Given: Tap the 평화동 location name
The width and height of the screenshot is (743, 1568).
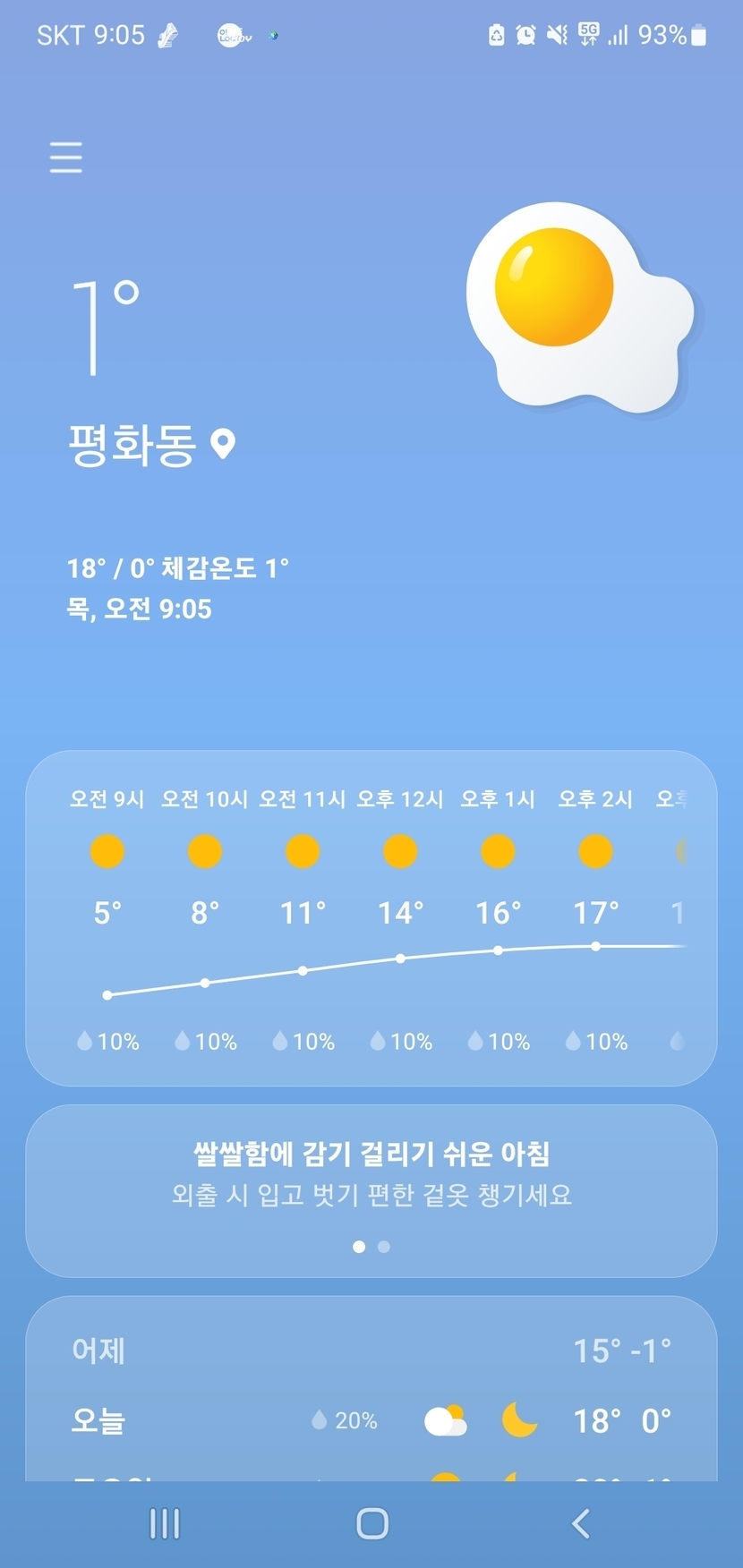Looking at the screenshot, I should click(x=132, y=445).
